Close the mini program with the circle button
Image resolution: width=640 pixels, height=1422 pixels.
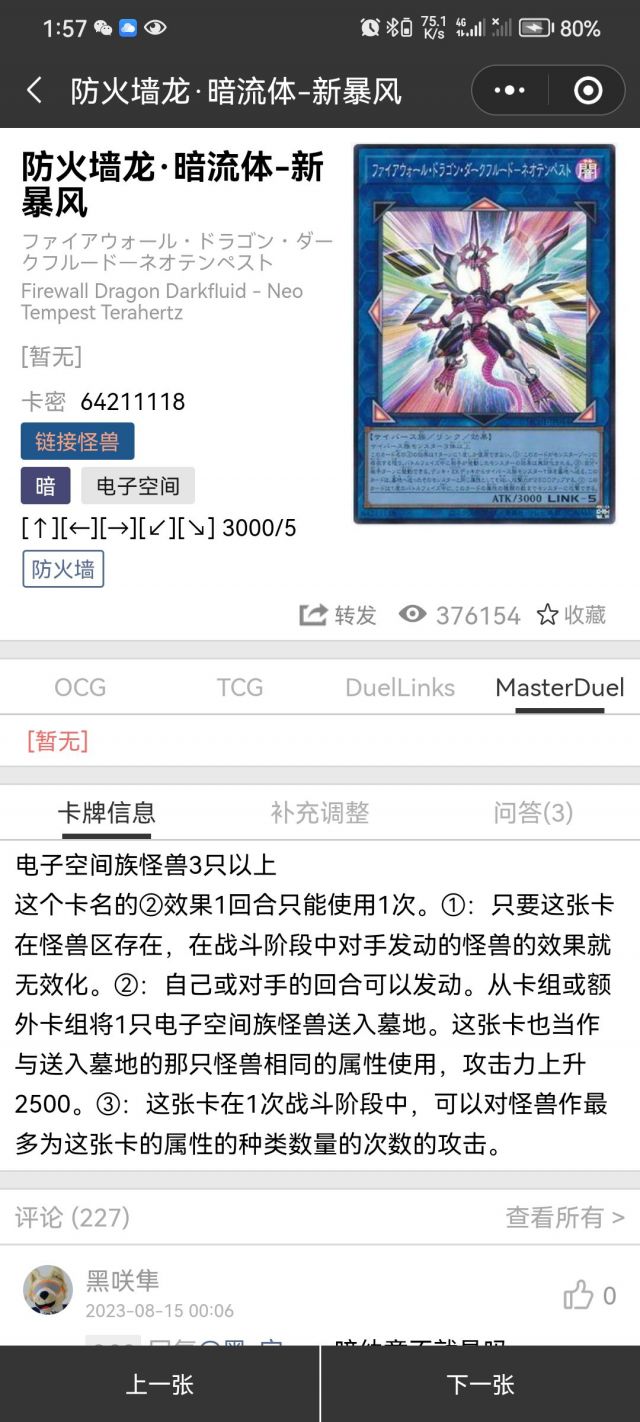[x=588, y=91]
